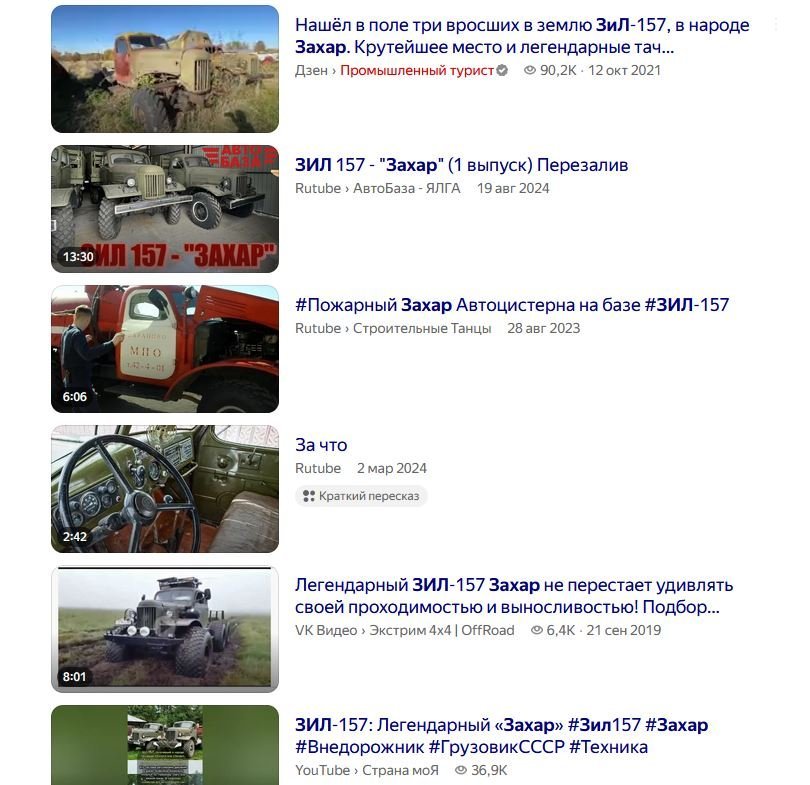Show Краткий пересказ for "За что"
This screenshot has width=810, height=785.
[361, 496]
